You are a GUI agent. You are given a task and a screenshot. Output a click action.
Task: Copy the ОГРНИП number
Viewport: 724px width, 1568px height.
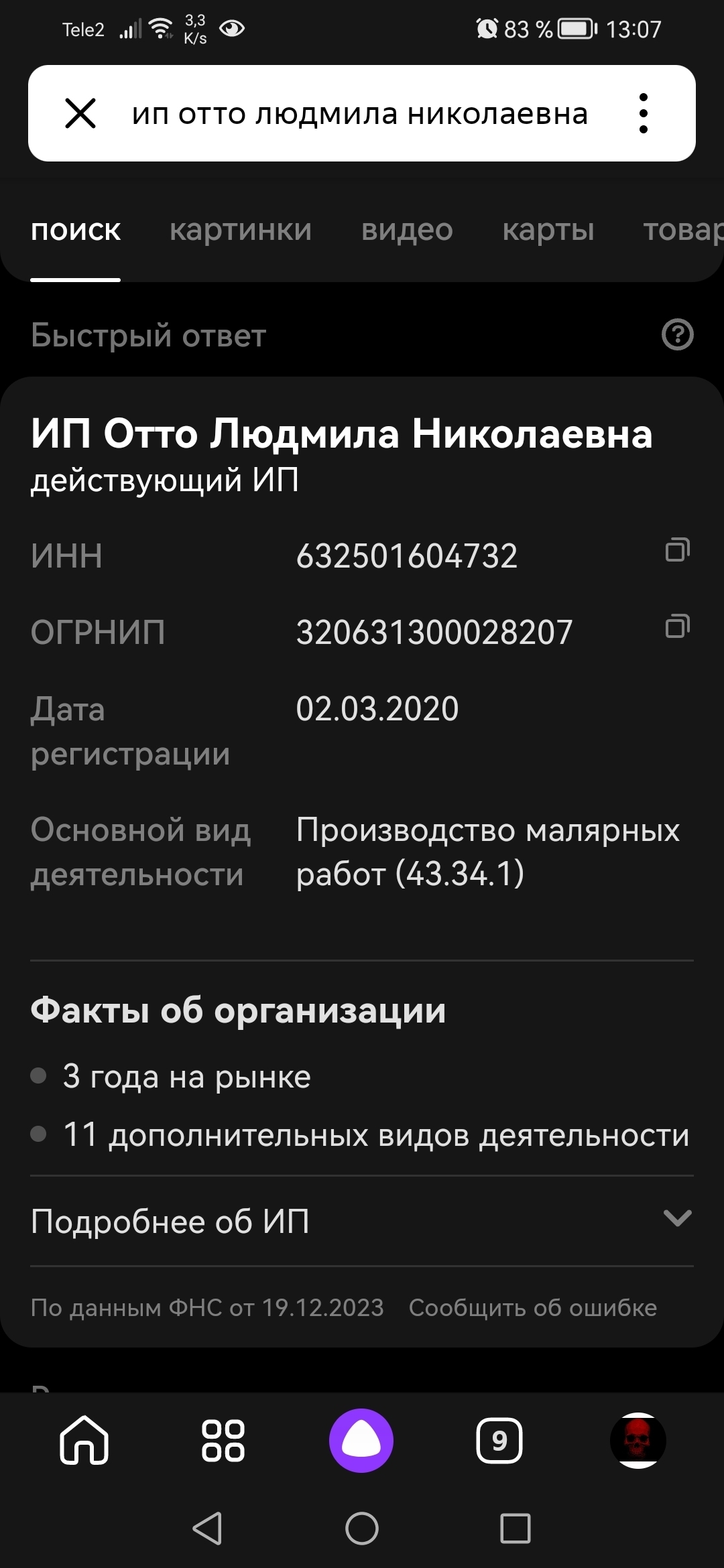677,626
